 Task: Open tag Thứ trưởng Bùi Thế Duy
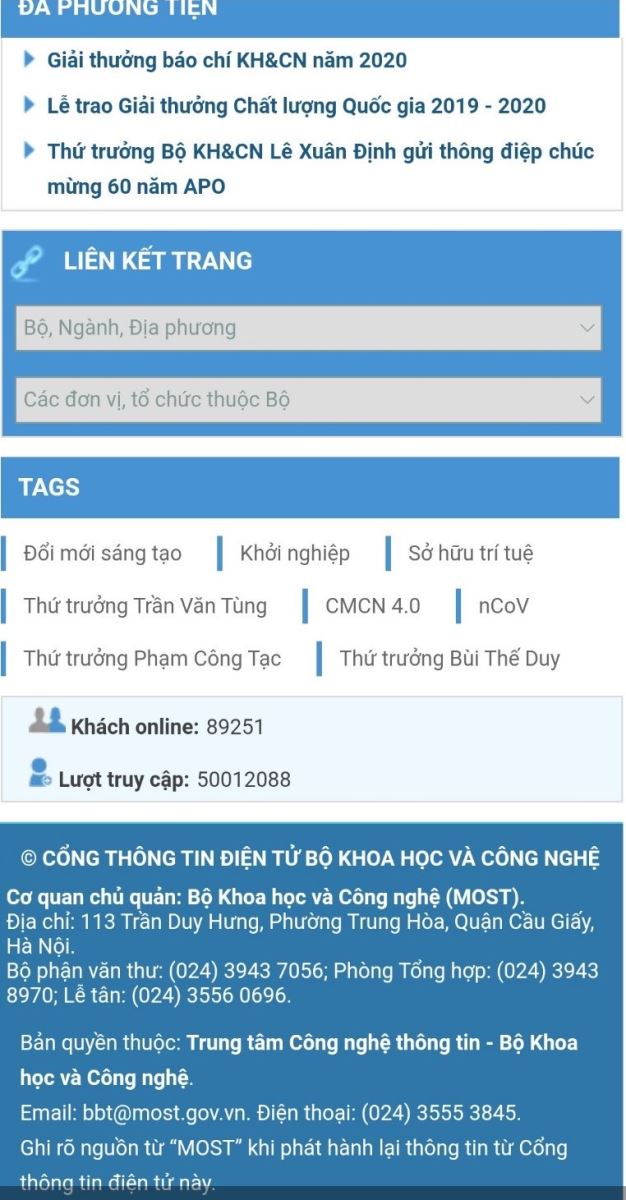coord(449,659)
